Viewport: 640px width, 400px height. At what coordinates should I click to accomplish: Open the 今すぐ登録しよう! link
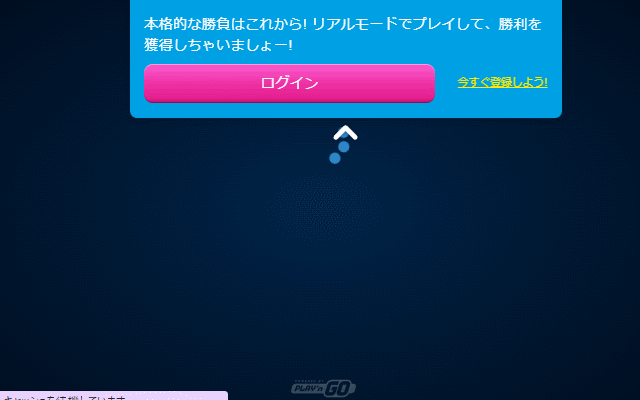point(502,82)
